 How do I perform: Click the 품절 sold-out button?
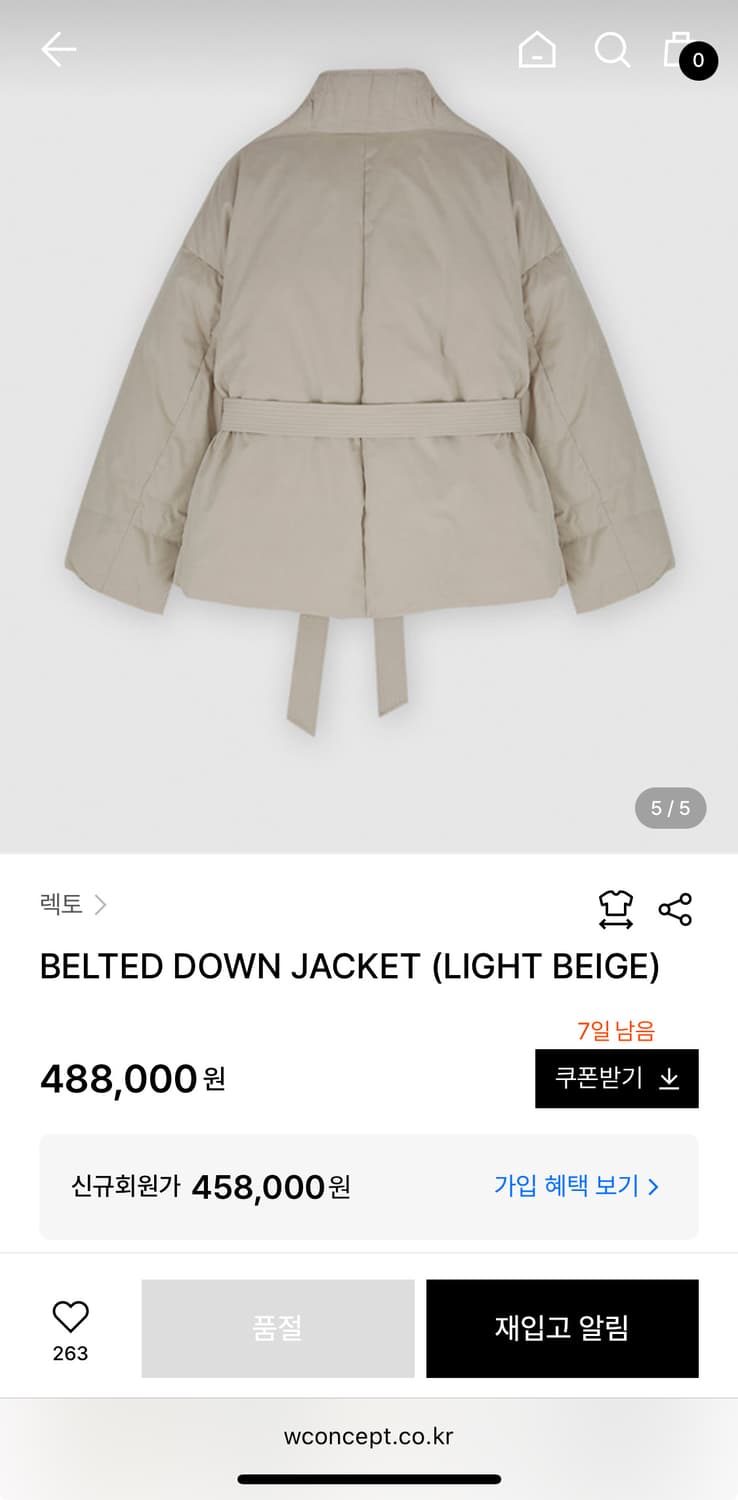coord(277,1328)
